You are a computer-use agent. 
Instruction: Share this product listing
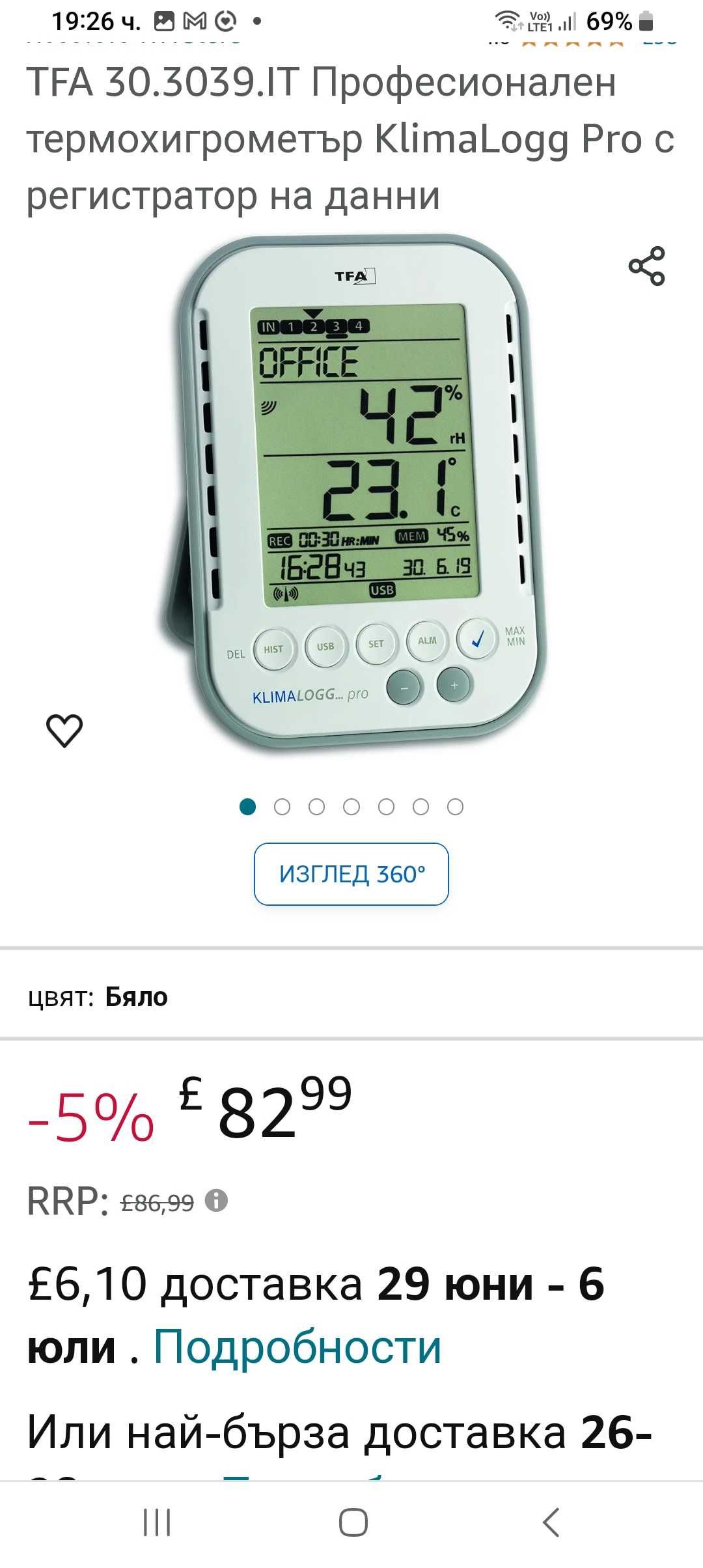point(646,266)
